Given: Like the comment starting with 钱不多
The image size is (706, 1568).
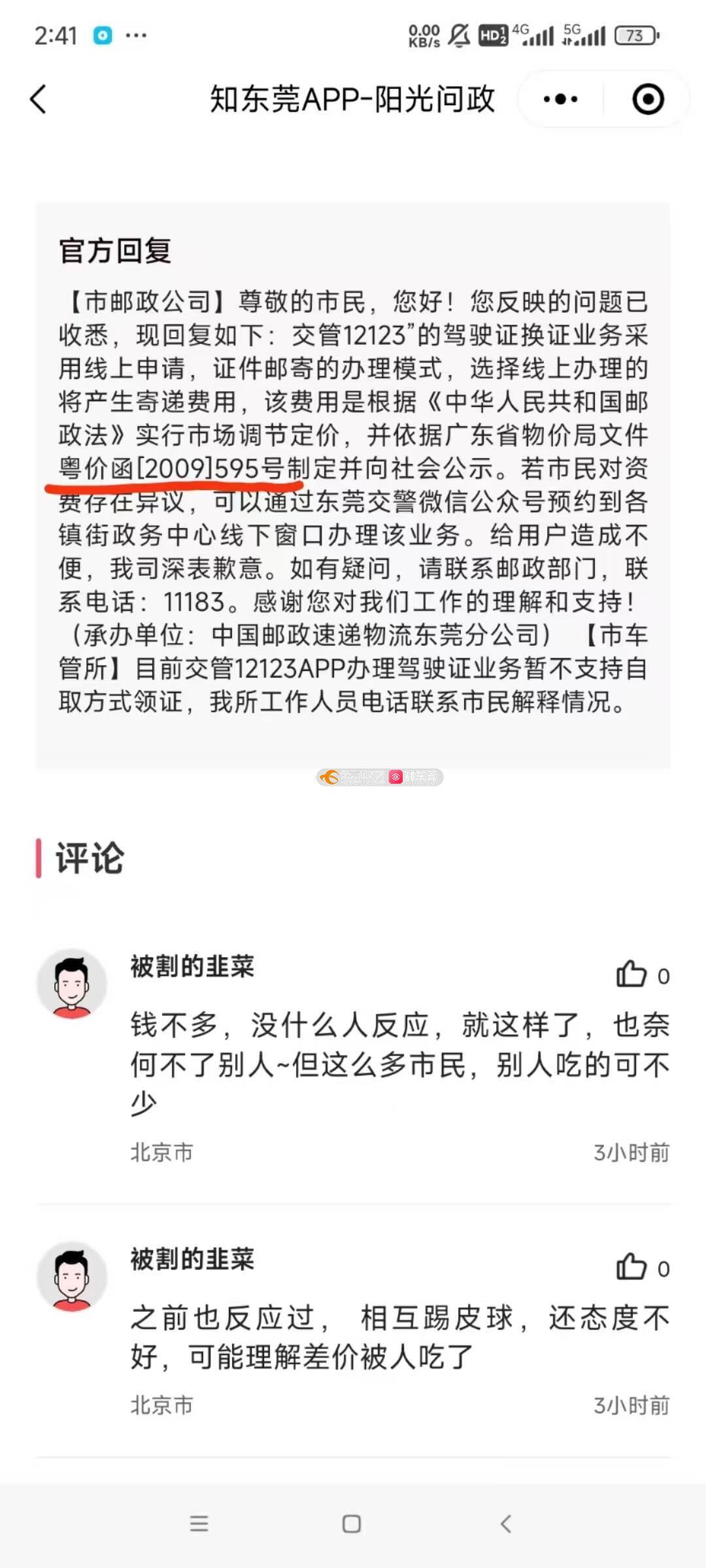Looking at the screenshot, I should pos(631,974).
